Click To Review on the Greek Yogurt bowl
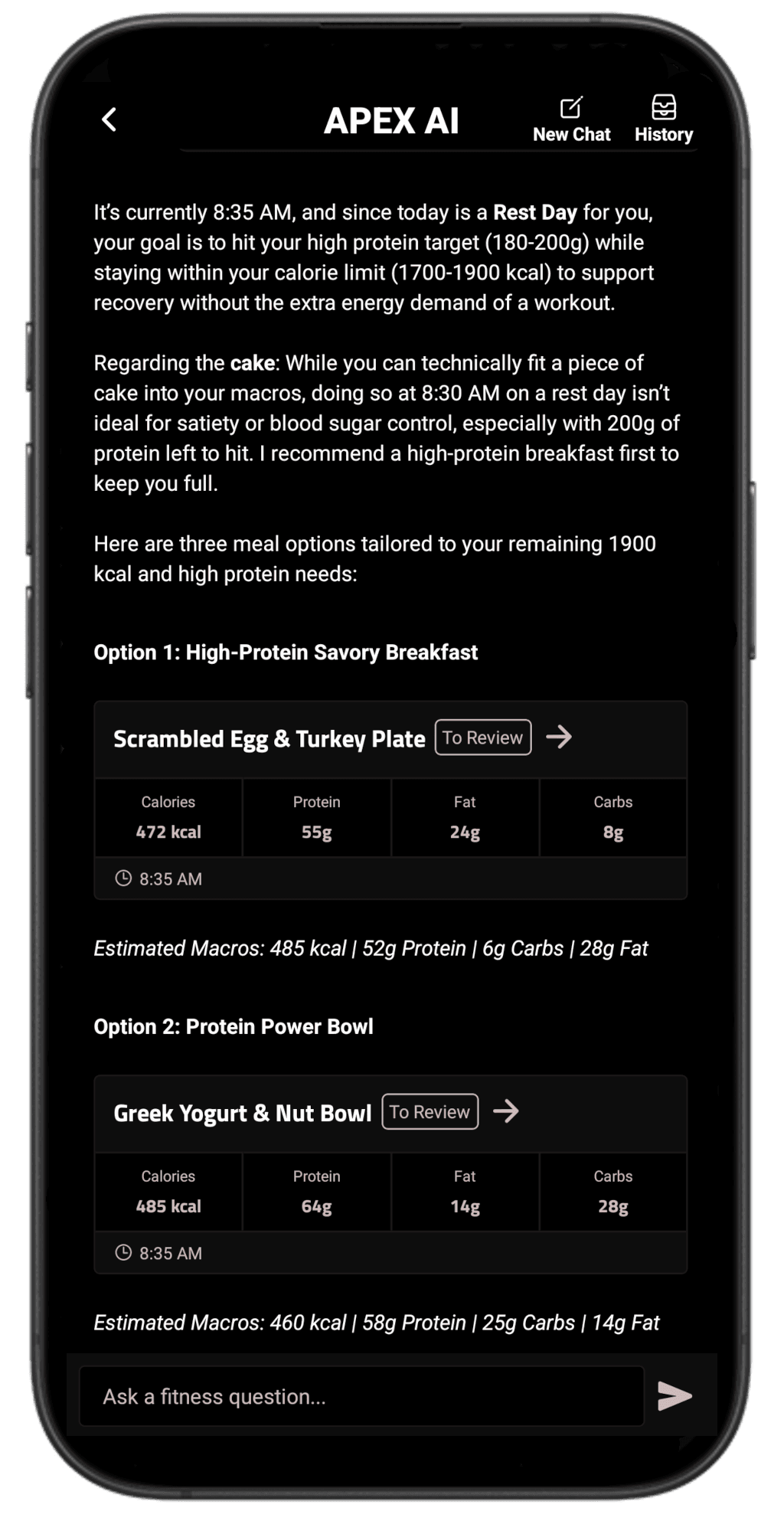The height and width of the screenshot is (1521, 784). point(430,1111)
